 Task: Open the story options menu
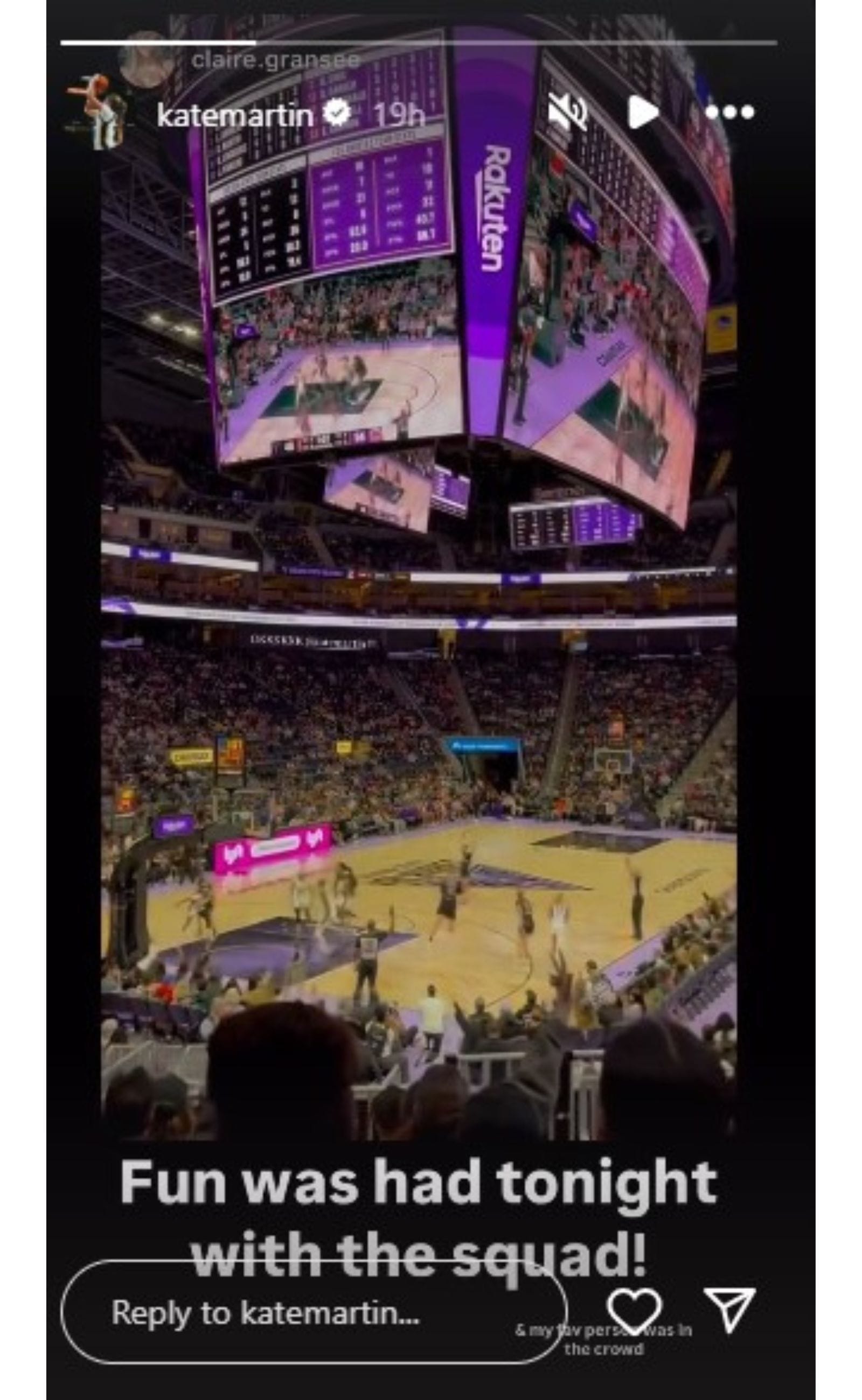[729, 112]
